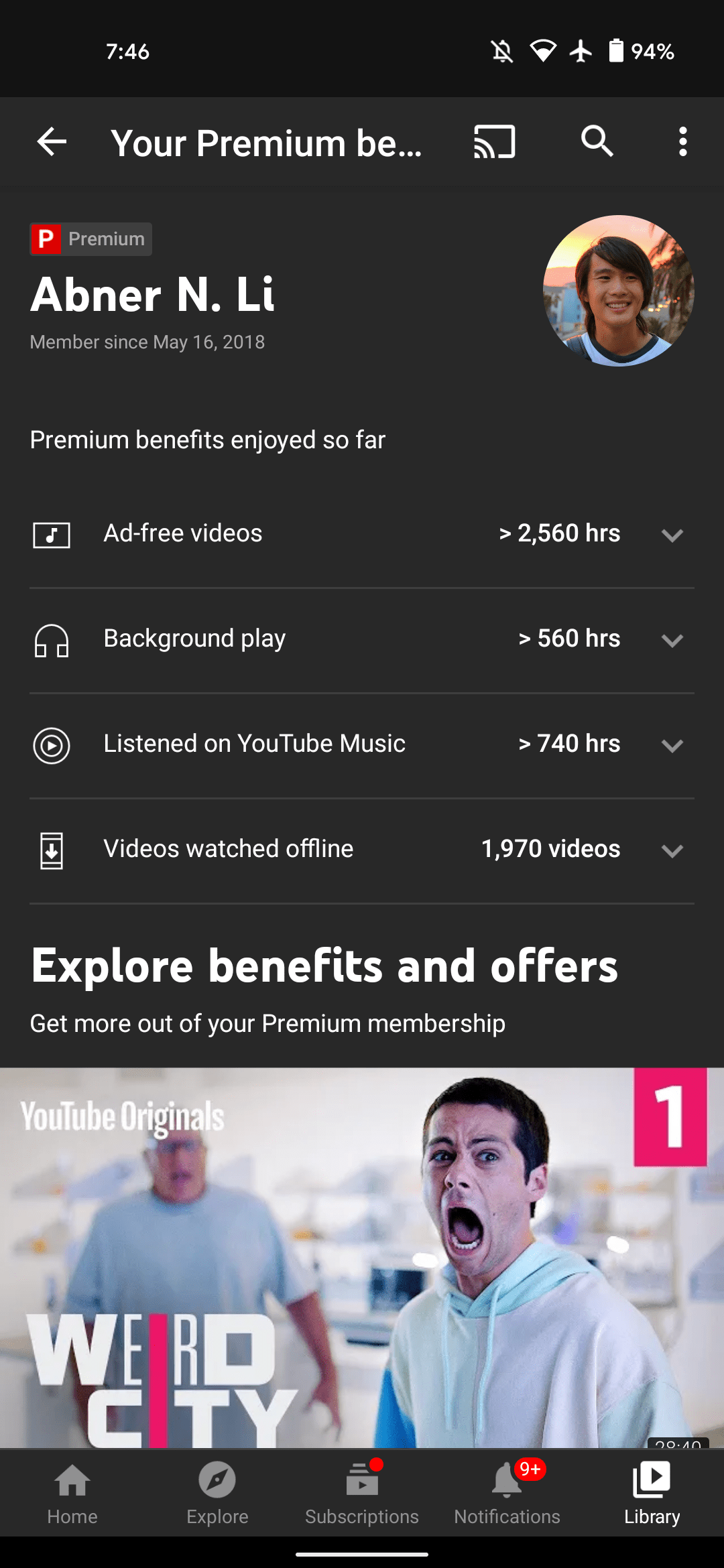Click the YouTube Music listening icon
This screenshot has width=724, height=1568.
pyautogui.click(x=52, y=744)
